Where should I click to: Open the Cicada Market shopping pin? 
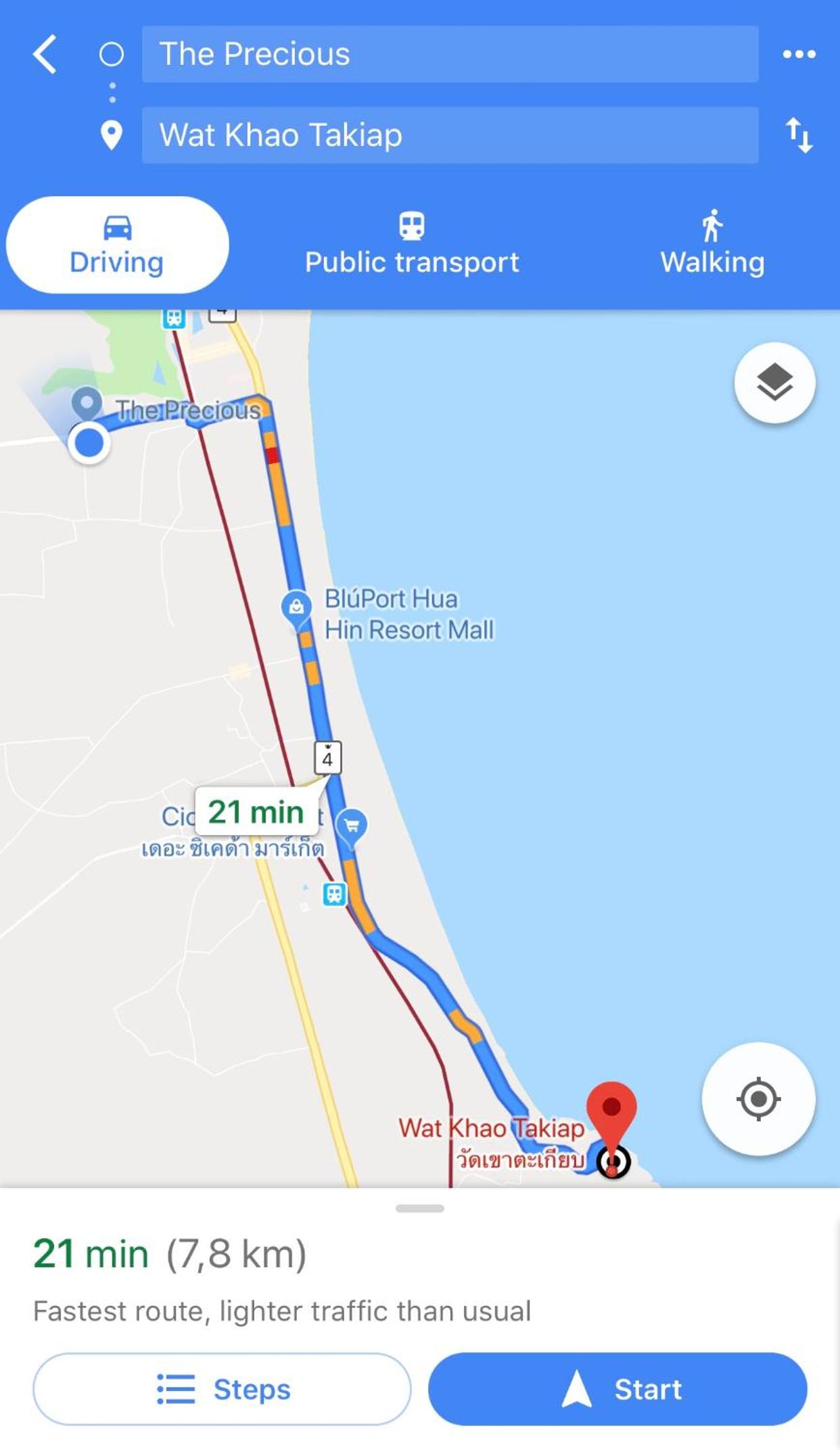click(x=352, y=826)
